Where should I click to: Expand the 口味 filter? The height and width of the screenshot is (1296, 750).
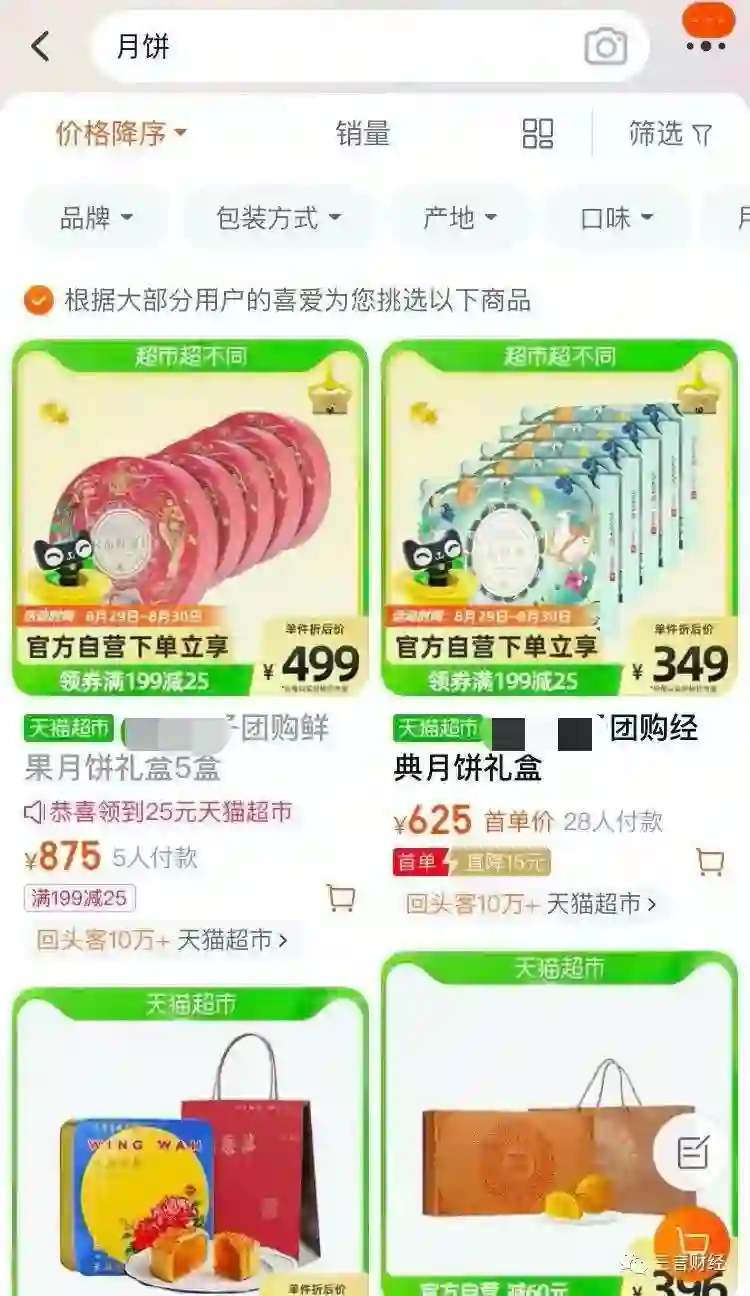617,217
